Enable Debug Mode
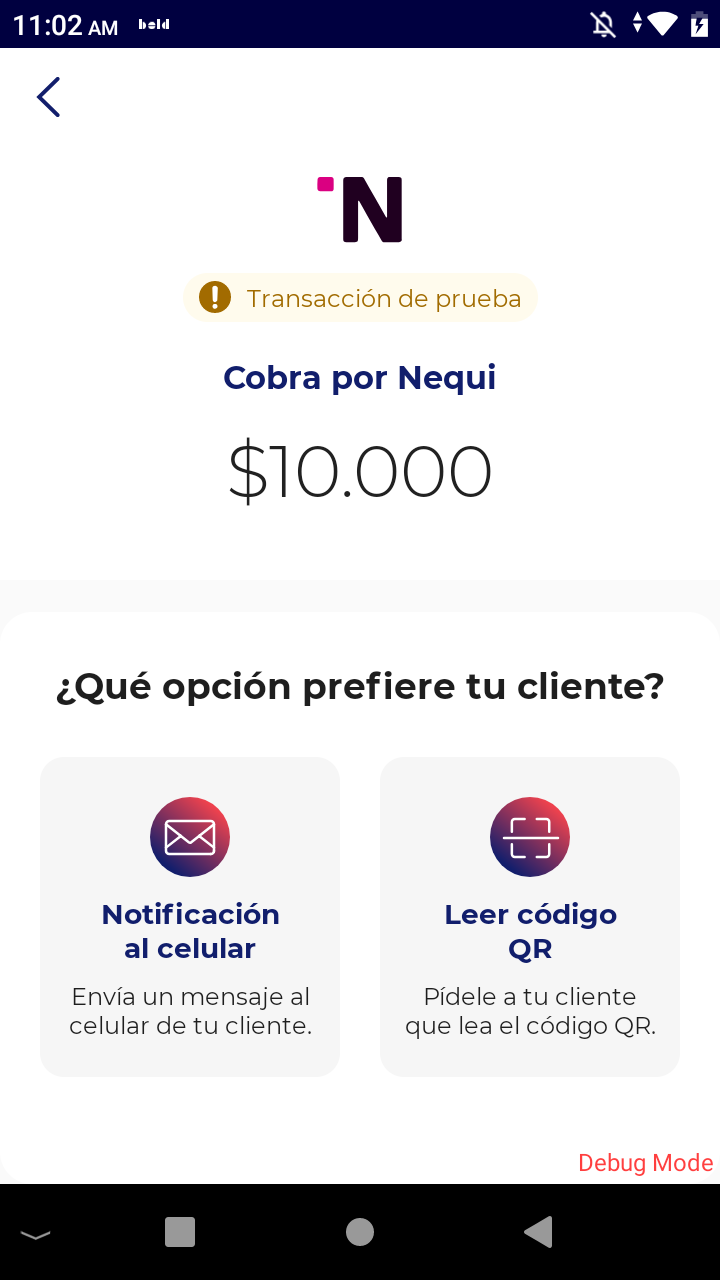 pyautogui.click(x=645, y=1163)
